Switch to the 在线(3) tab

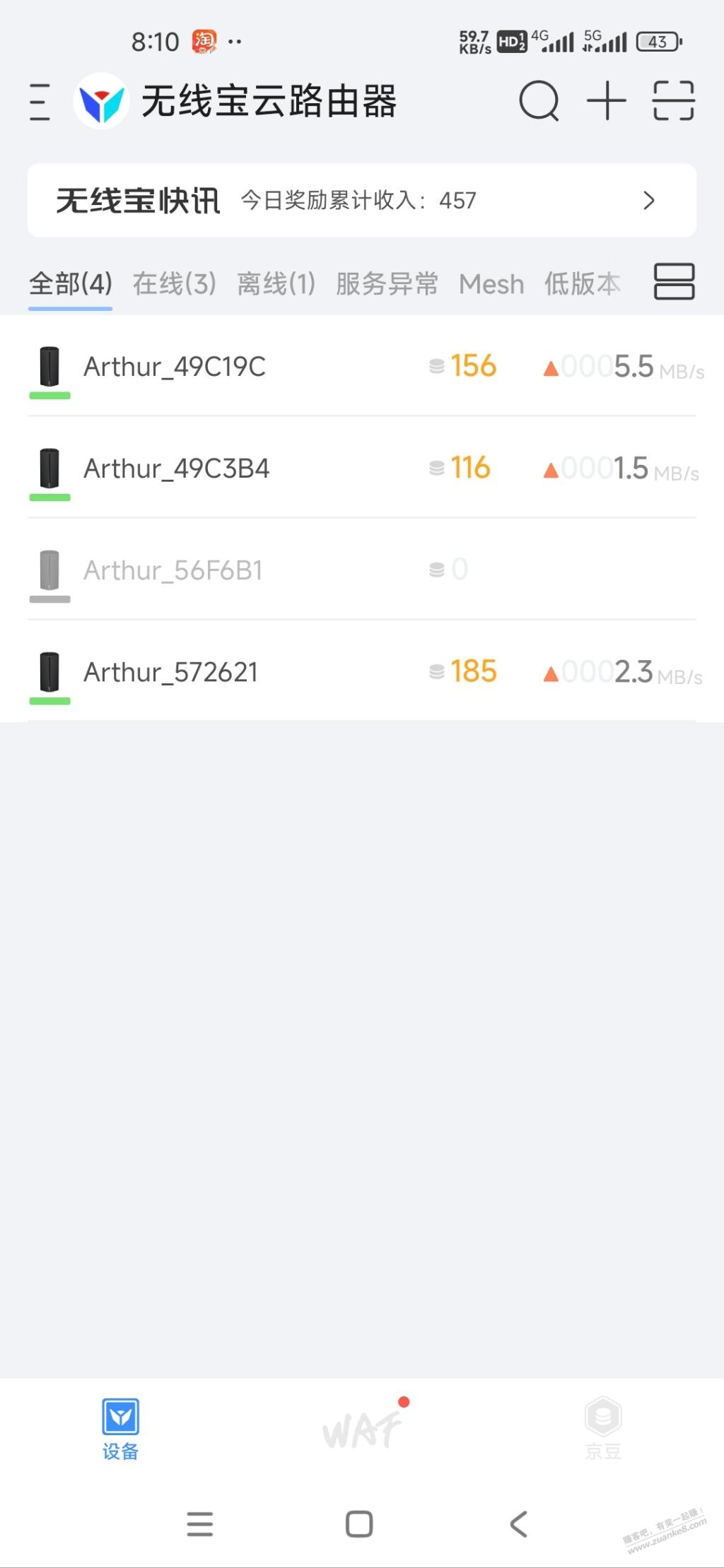click(x=174, y=284)
